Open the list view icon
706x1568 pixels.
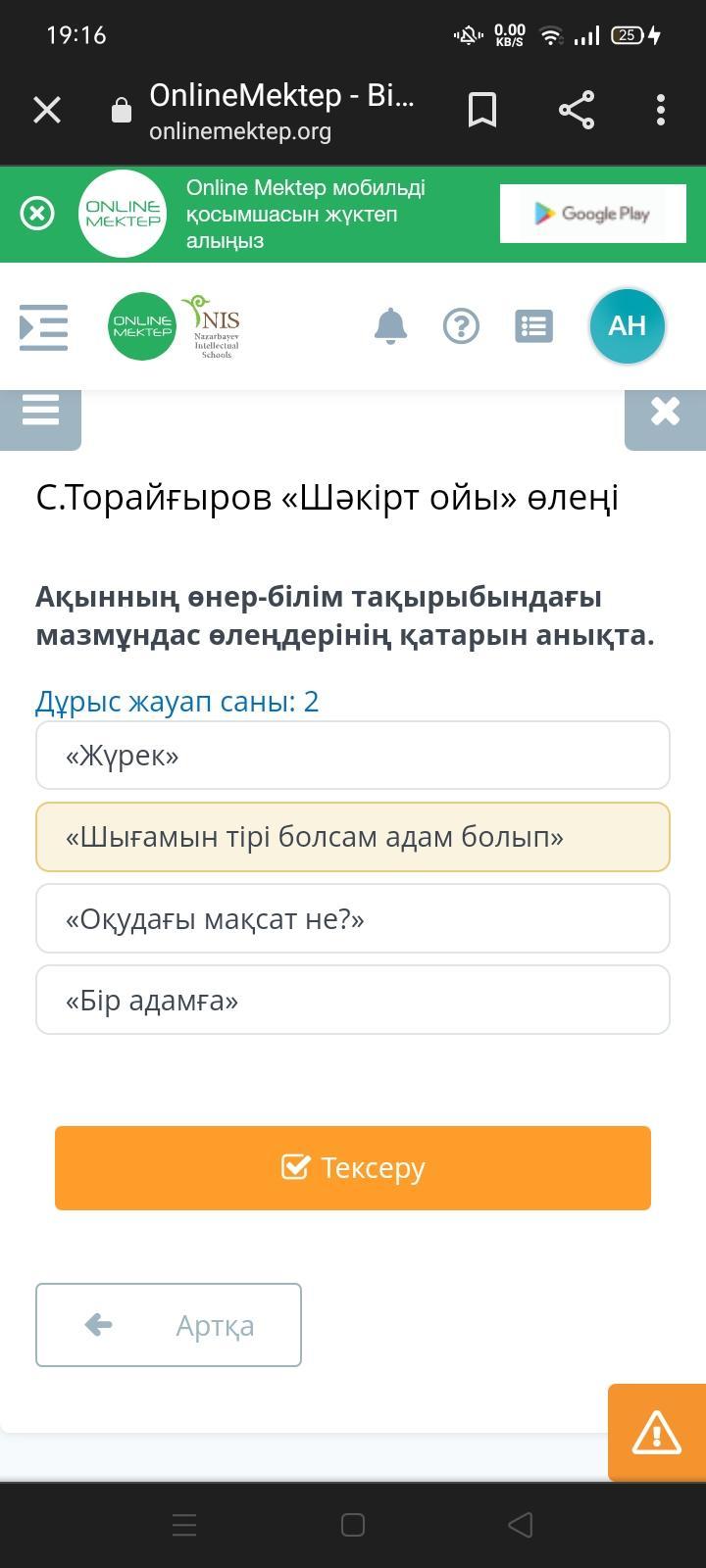tap(533, 325)
